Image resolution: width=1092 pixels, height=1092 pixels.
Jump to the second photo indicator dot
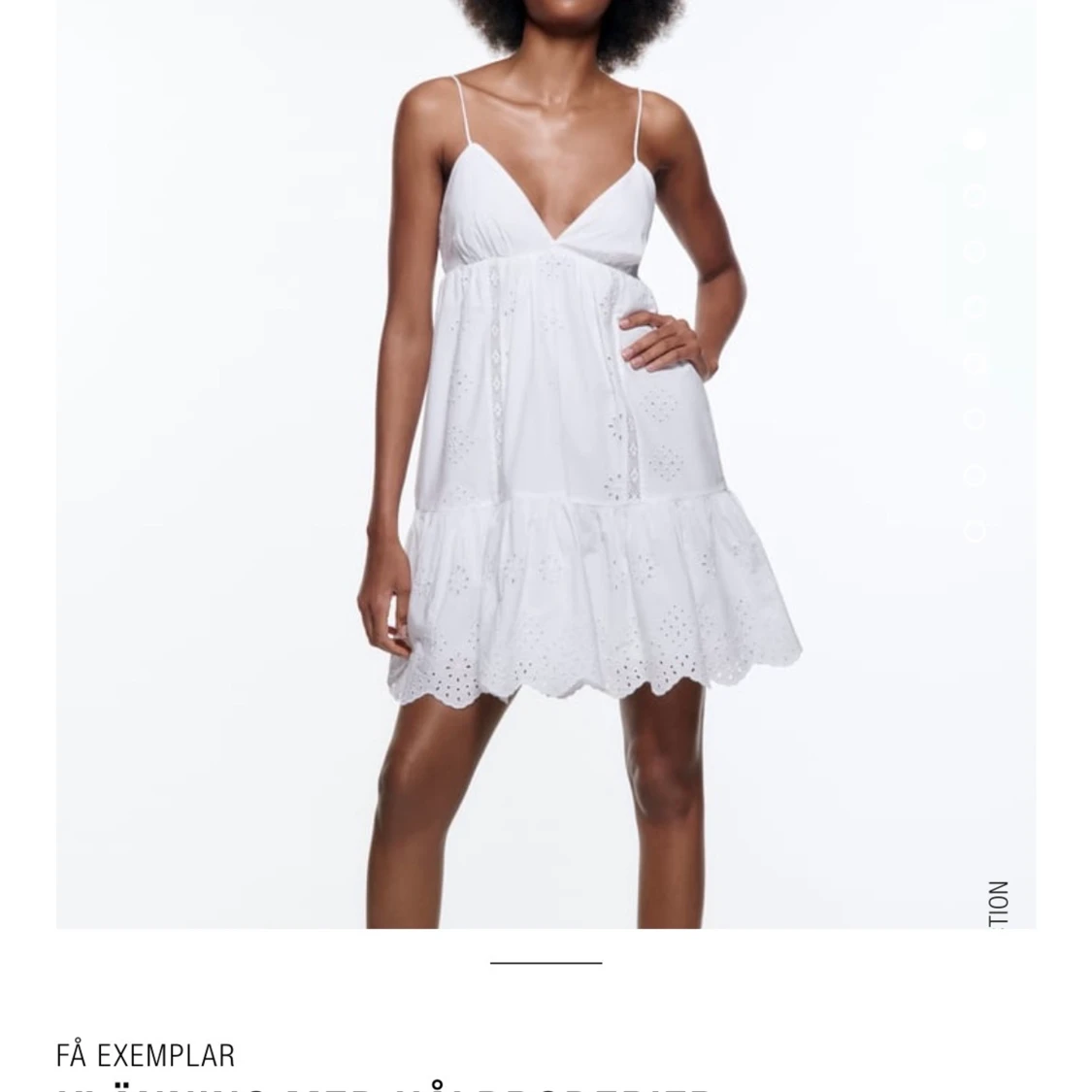(x=975, y=196)
